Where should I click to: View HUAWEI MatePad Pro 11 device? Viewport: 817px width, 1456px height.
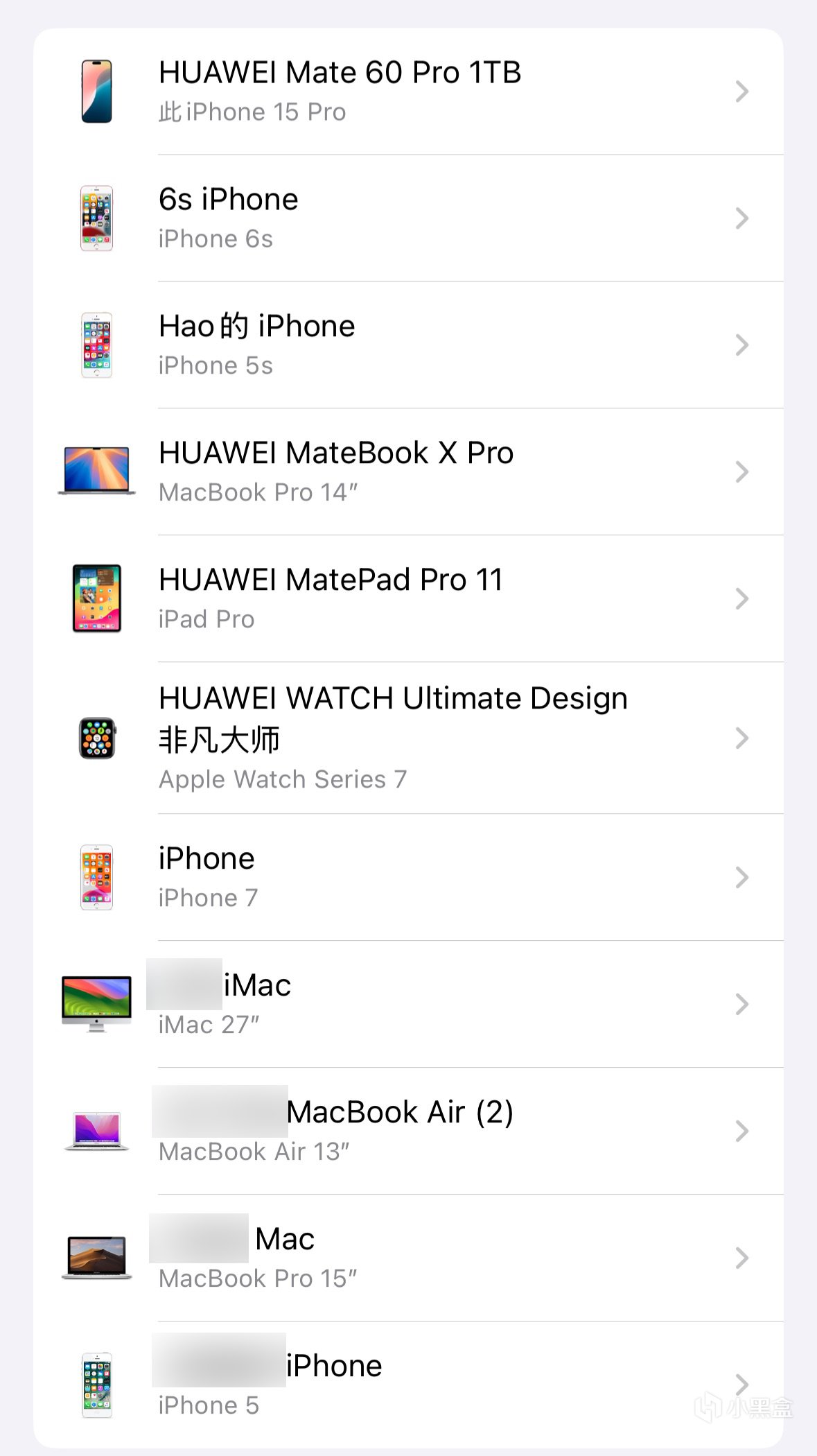pyautogui.click(x=408, y=598)
